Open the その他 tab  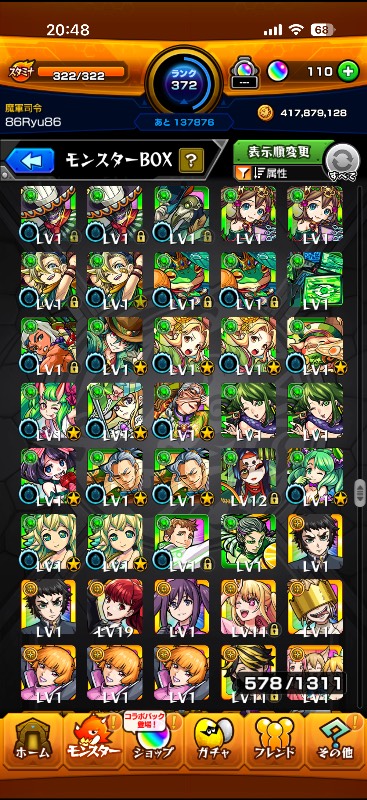335,741
